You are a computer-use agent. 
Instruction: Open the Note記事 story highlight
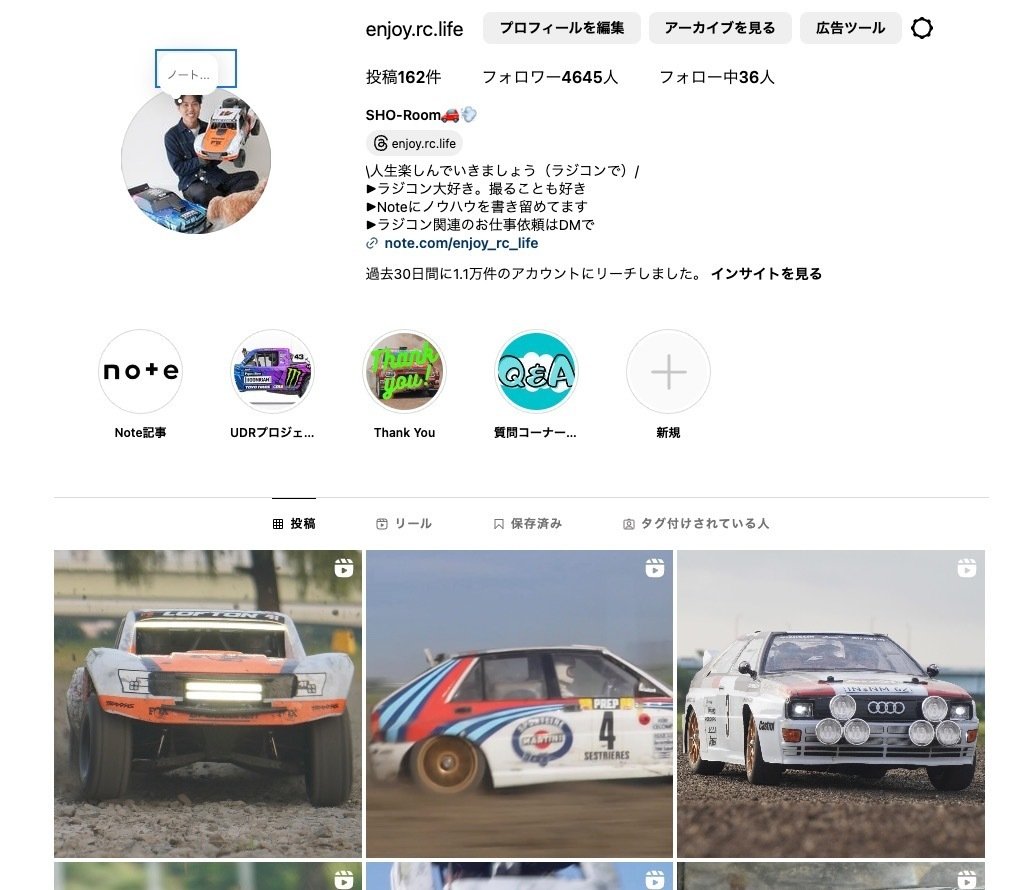tap(141, 372)
